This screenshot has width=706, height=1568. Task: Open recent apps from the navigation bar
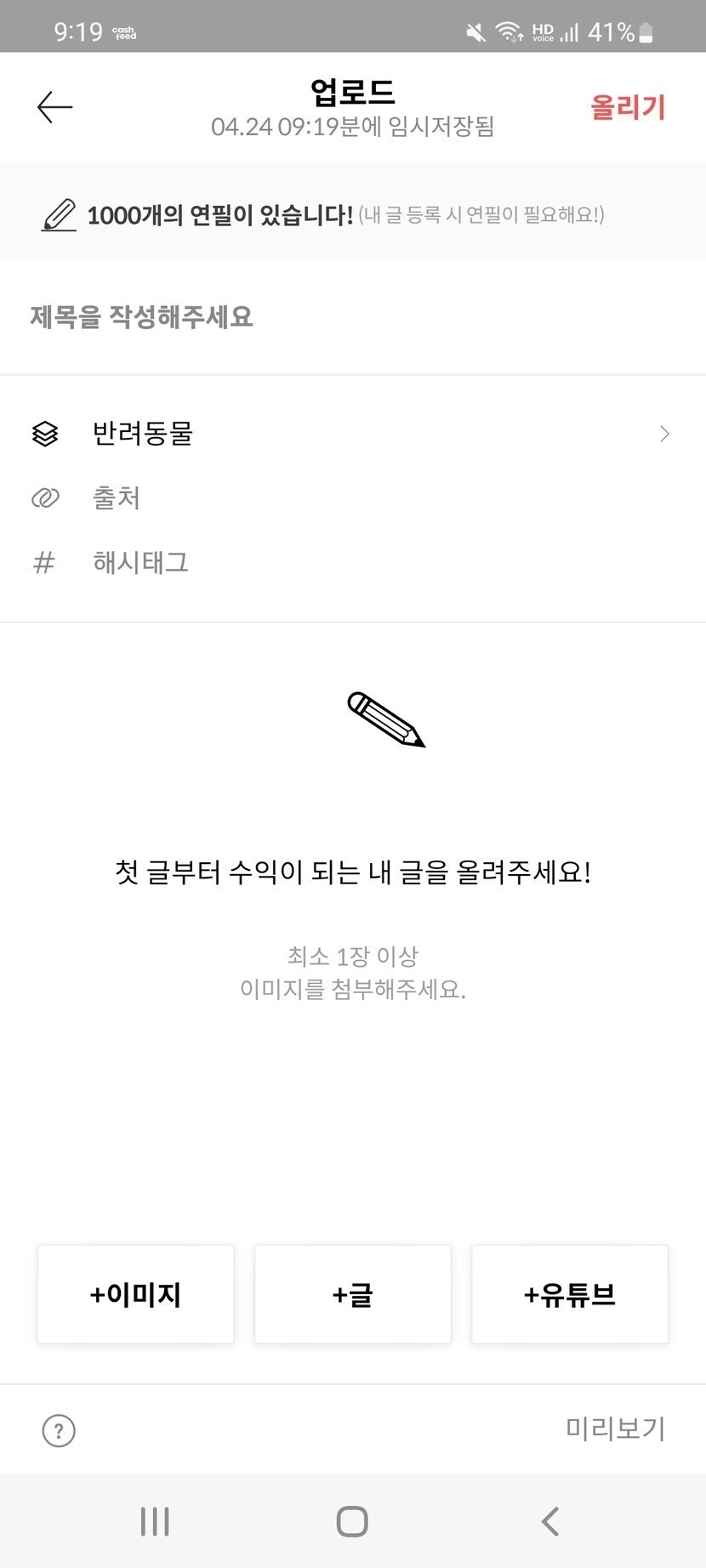[155, 1521]
